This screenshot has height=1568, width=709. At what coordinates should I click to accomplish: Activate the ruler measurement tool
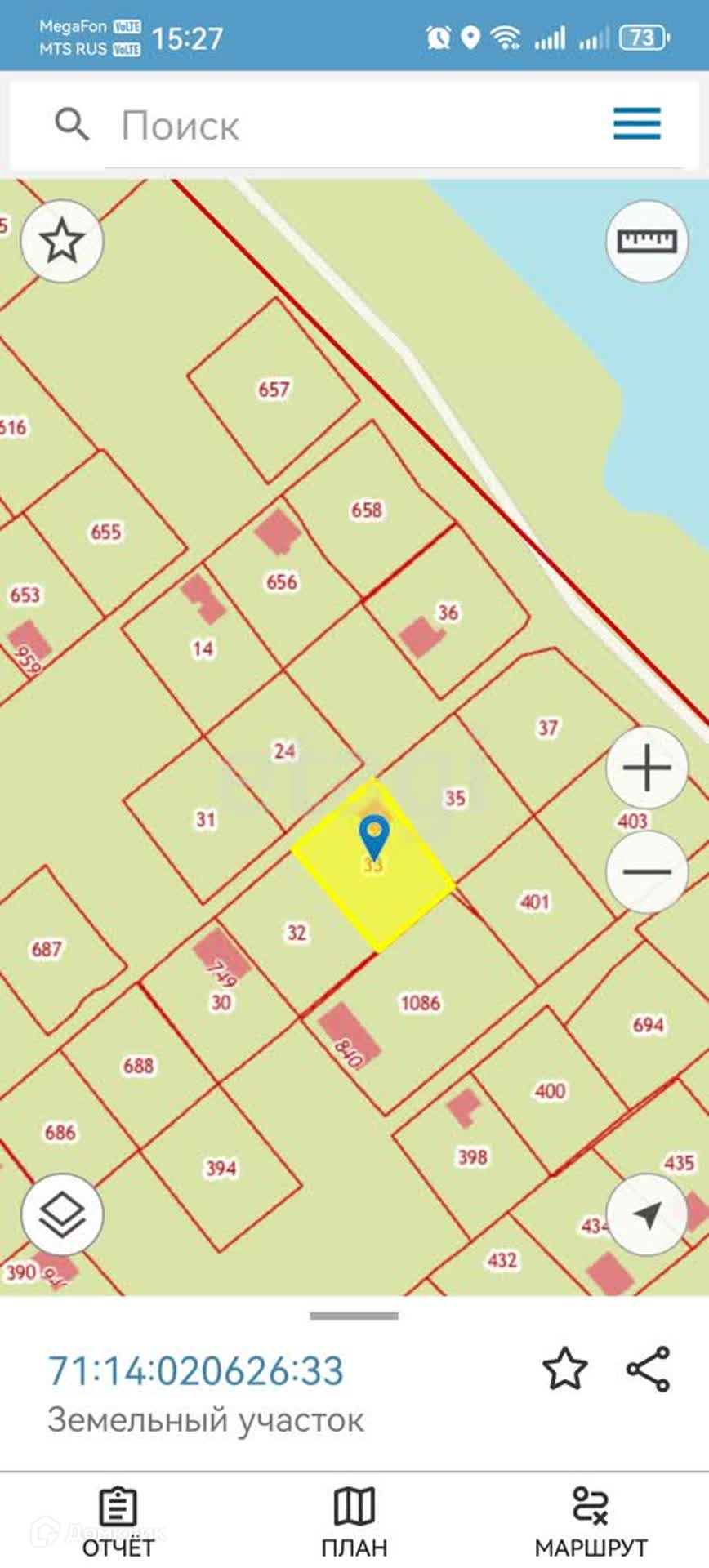[x=647, y=241]
